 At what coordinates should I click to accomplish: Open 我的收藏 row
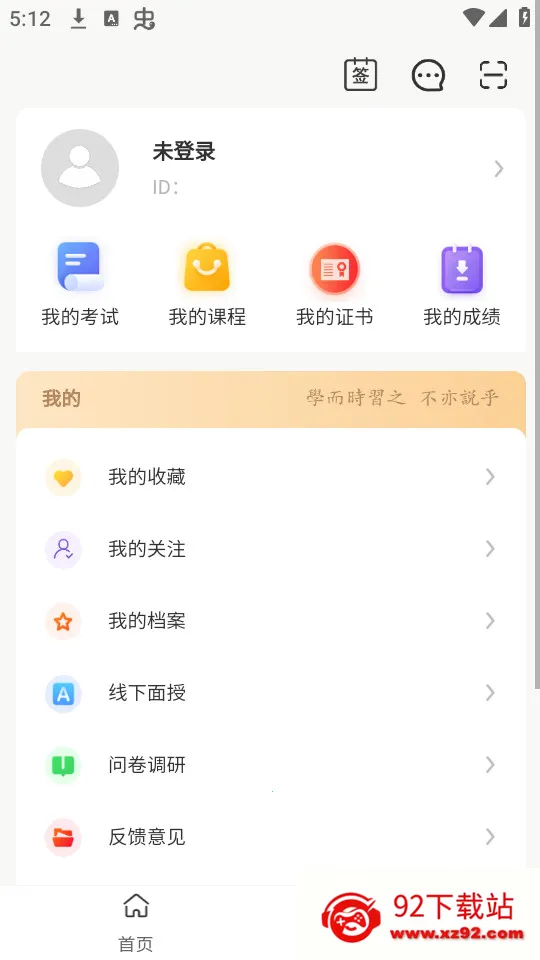[271, 477]
